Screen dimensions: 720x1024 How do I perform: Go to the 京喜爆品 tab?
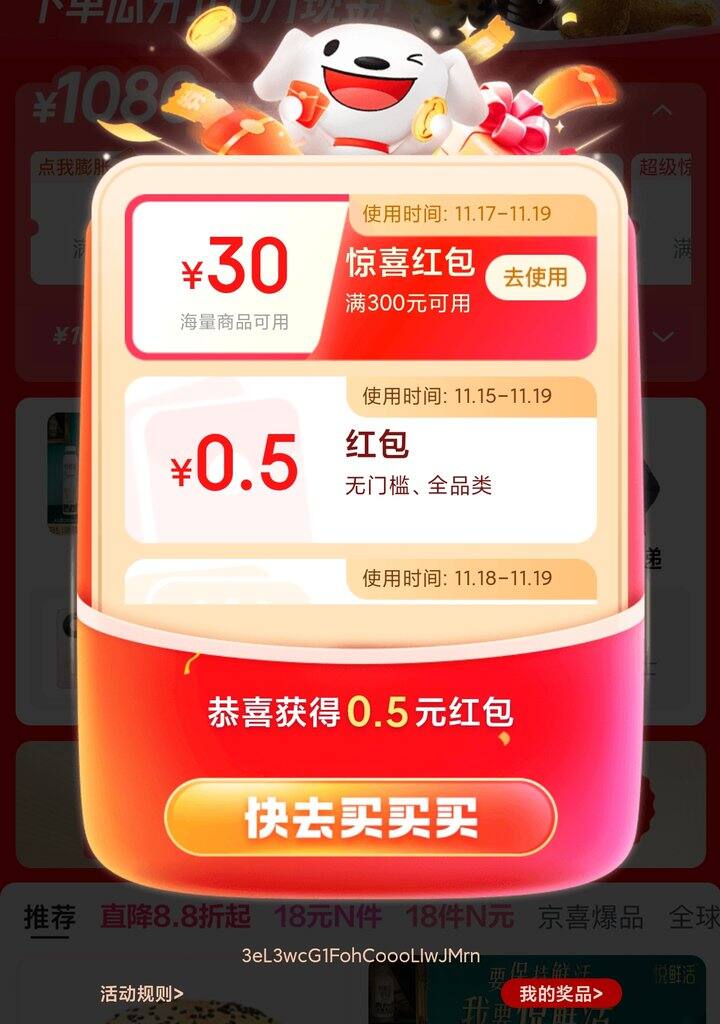pyautogui.click(x=590, y=916)
